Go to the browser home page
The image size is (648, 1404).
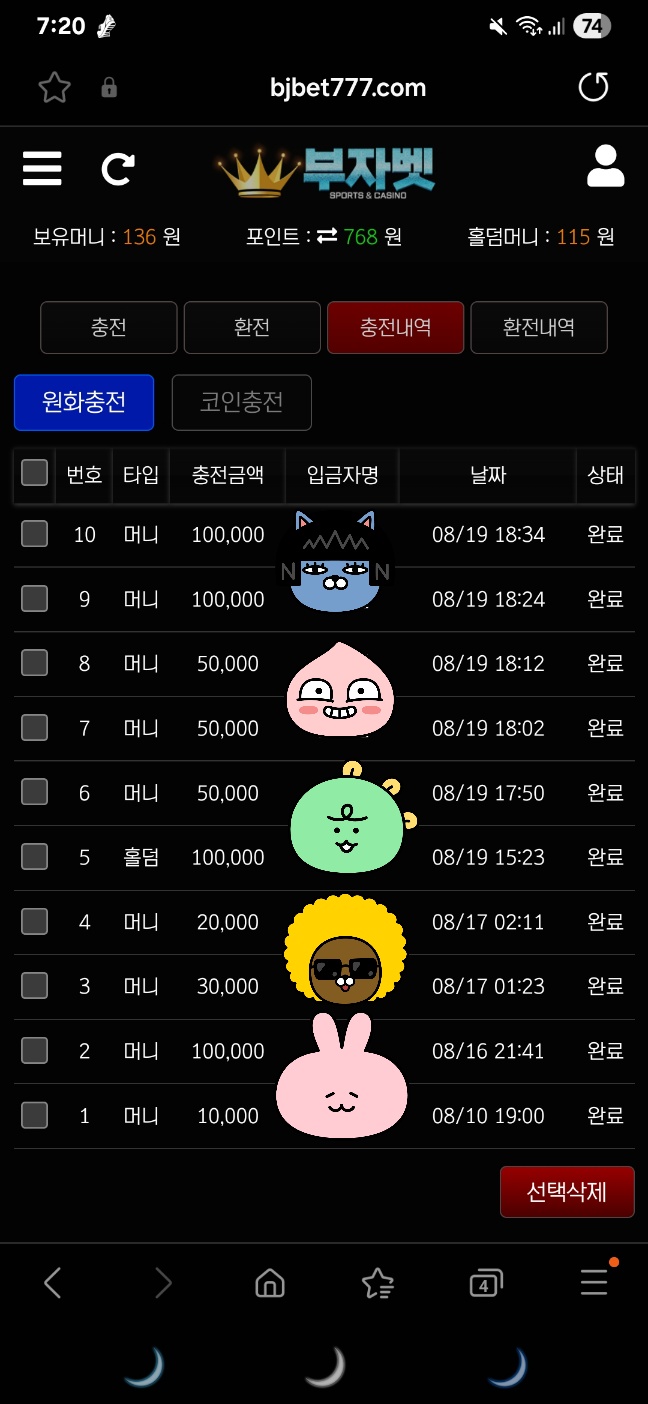click(270, 1283)
